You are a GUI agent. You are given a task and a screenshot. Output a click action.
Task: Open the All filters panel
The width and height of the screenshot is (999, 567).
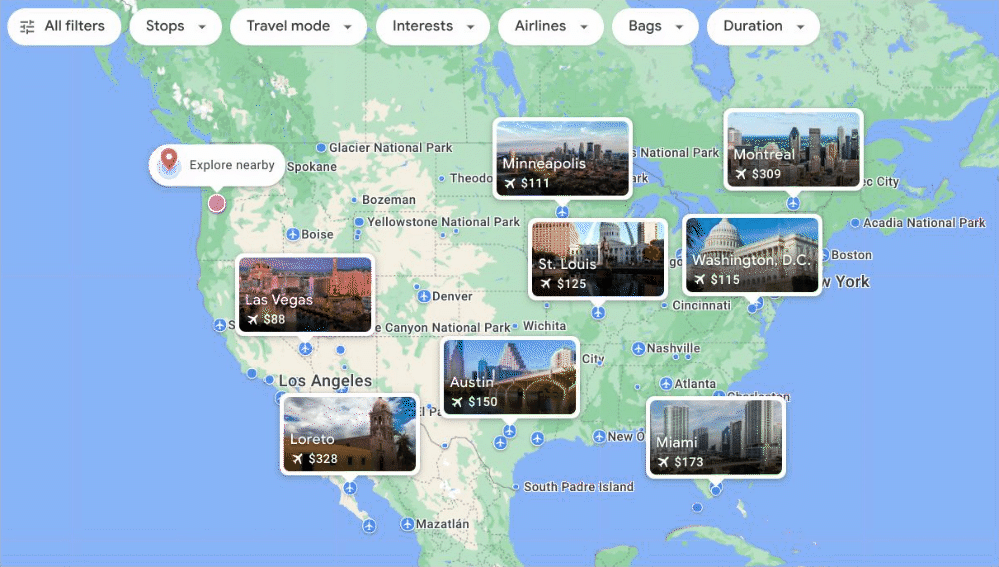point(63,26)
